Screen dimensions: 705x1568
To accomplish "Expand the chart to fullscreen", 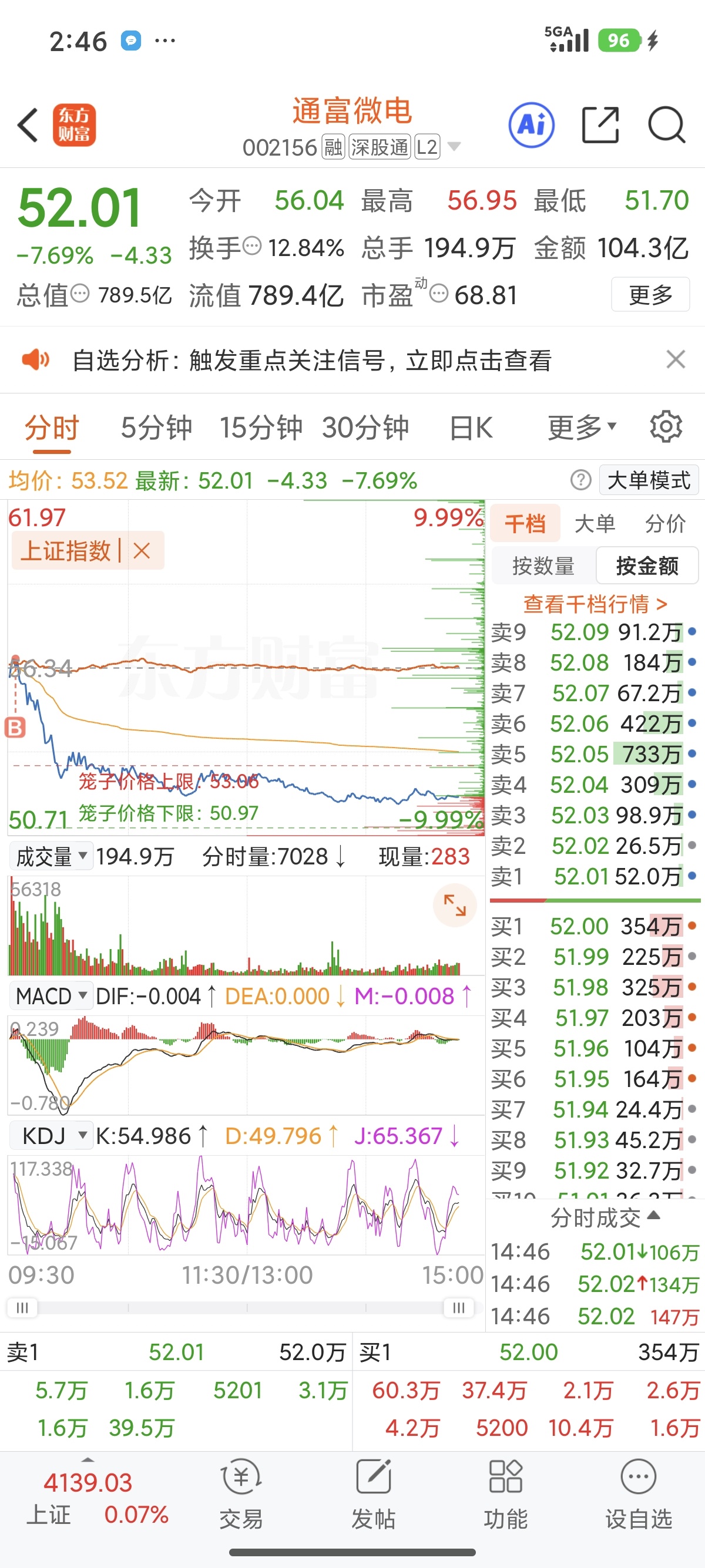I will click(454, 905).
